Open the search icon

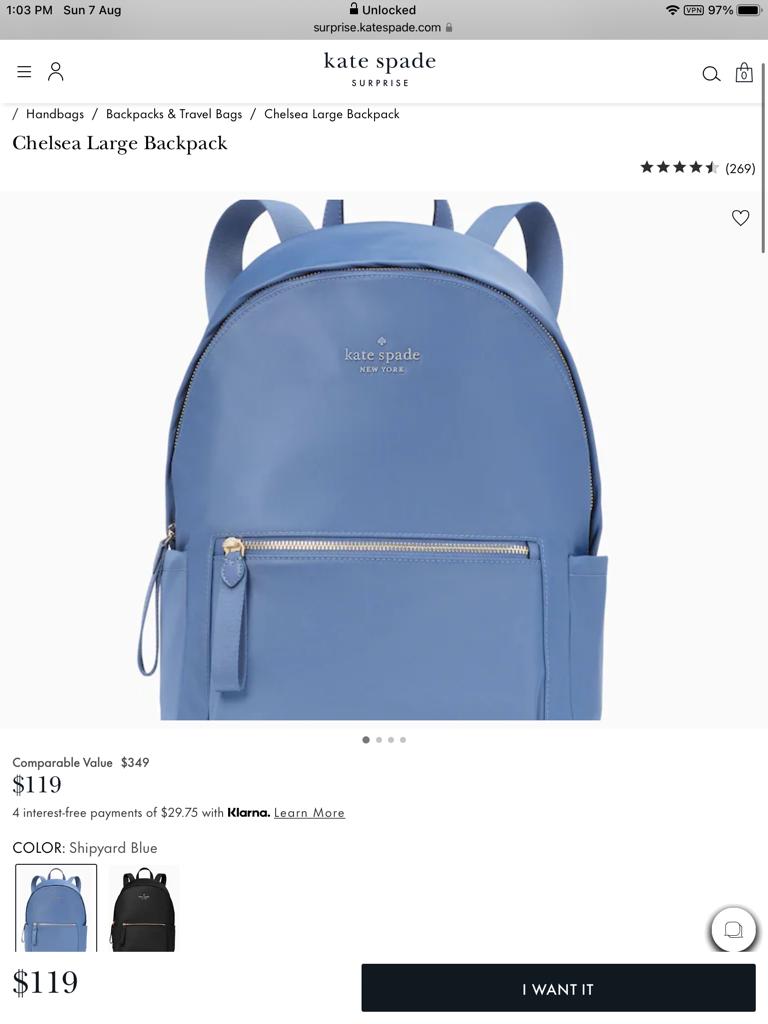click(711, 74)
